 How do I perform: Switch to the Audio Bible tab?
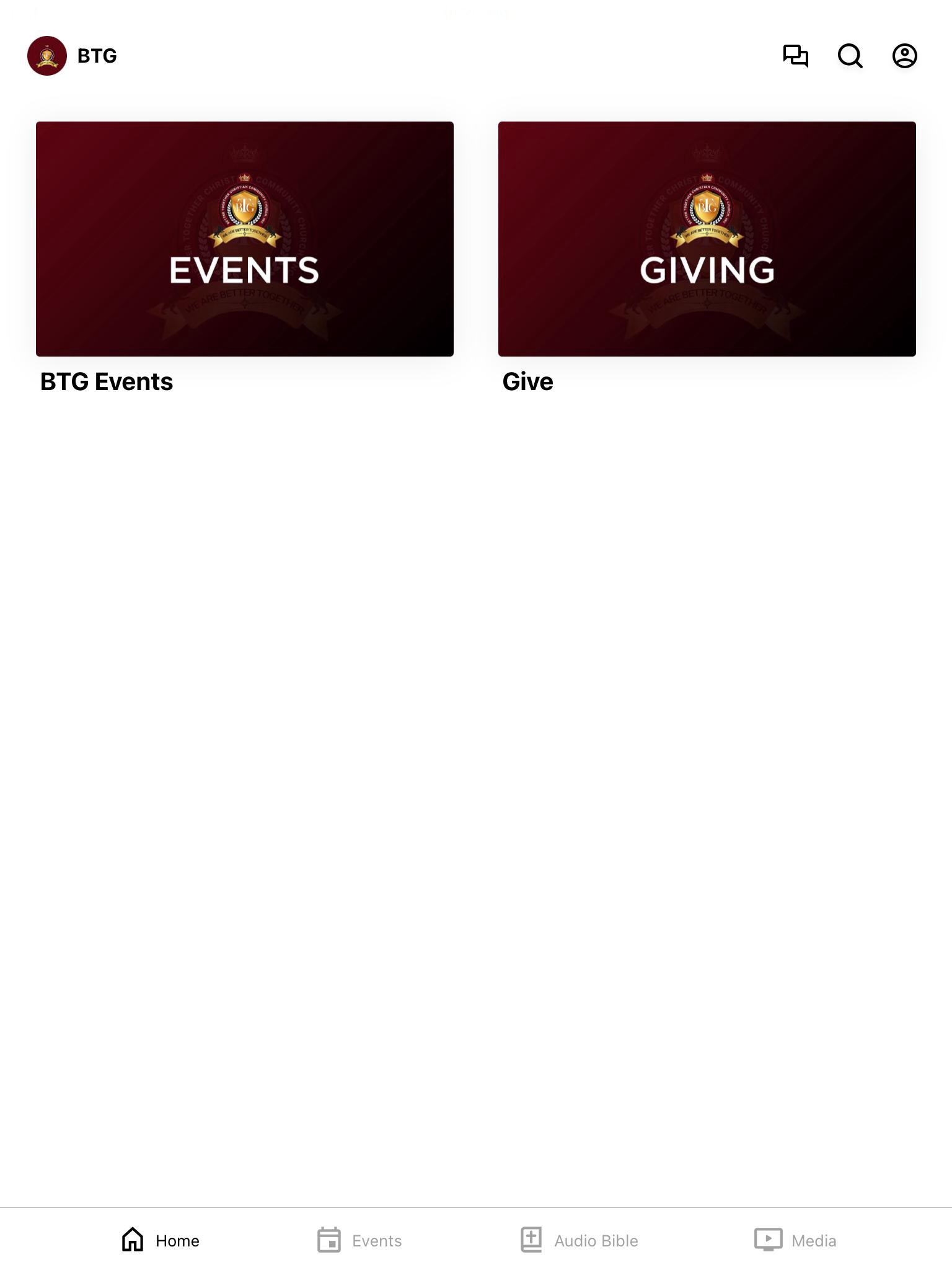[x=579, y=1240]
